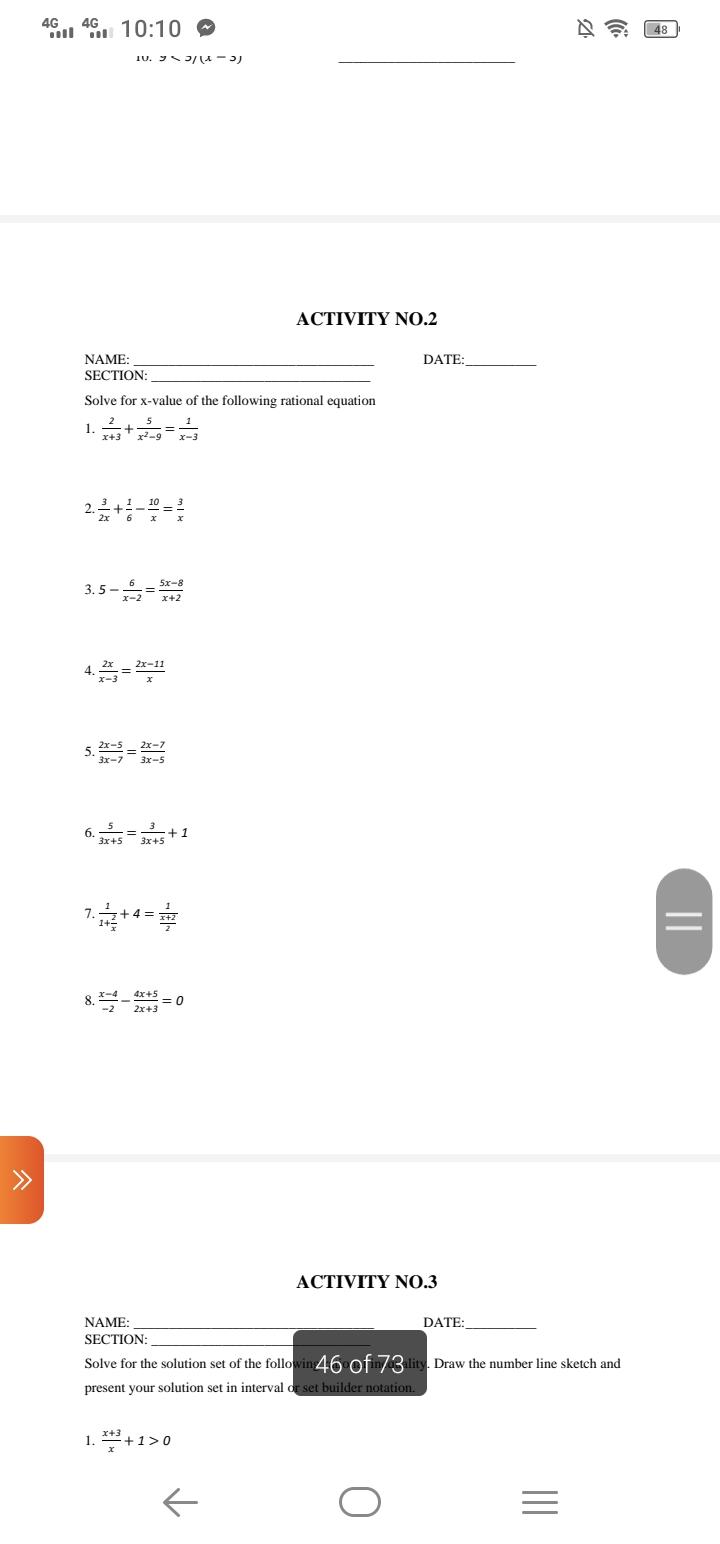Viewport: 720px width, 1544px height.
Task: Open the recent apps hamburger icon
Action: point(539,1502)
